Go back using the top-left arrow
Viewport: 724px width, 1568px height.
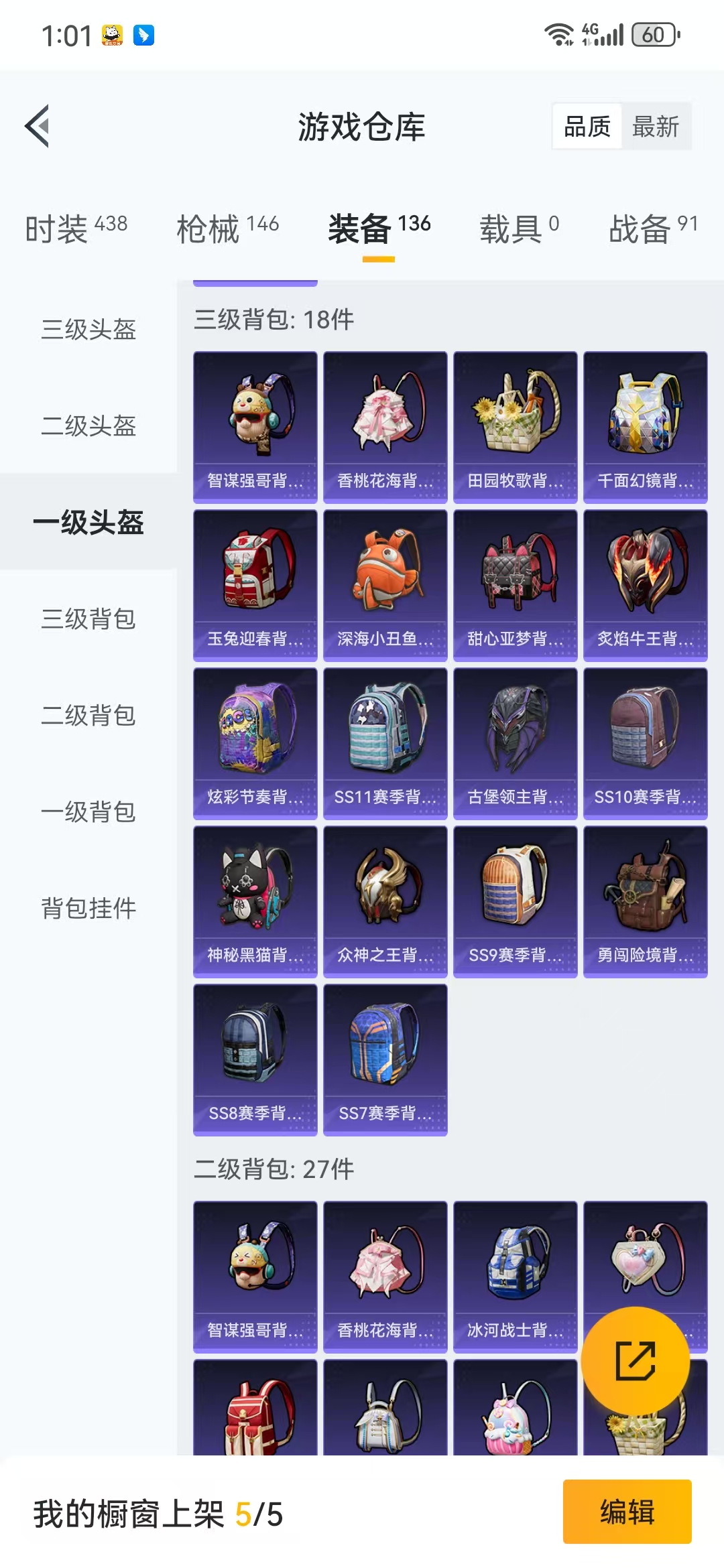pyautogui.click(x=38, y=126)
